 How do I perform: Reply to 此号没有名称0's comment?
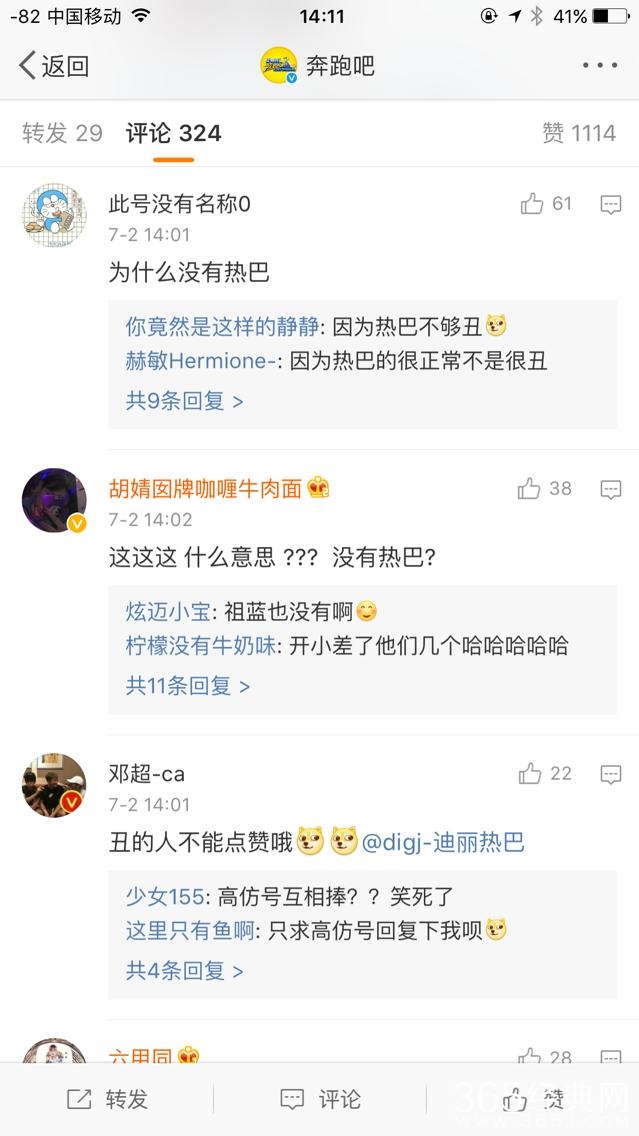point(611,205)
